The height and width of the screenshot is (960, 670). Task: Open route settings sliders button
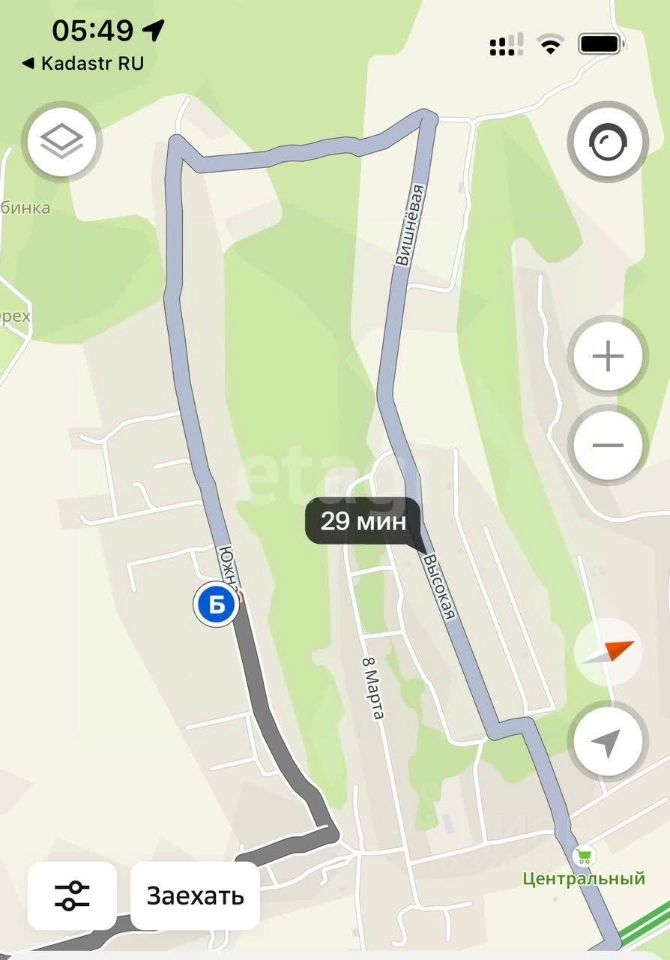pyautogui.click(x=73, y=895)
